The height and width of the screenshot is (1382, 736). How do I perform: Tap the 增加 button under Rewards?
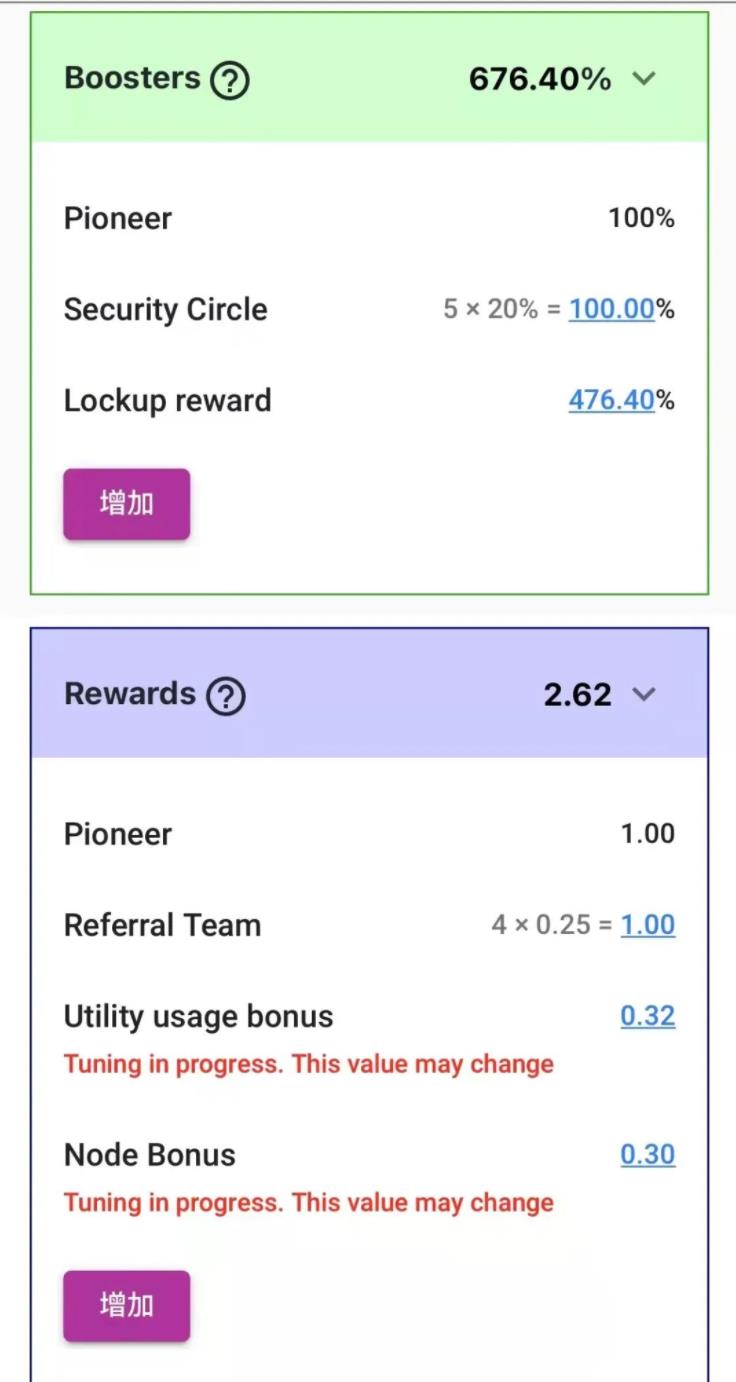point(126,1305)
